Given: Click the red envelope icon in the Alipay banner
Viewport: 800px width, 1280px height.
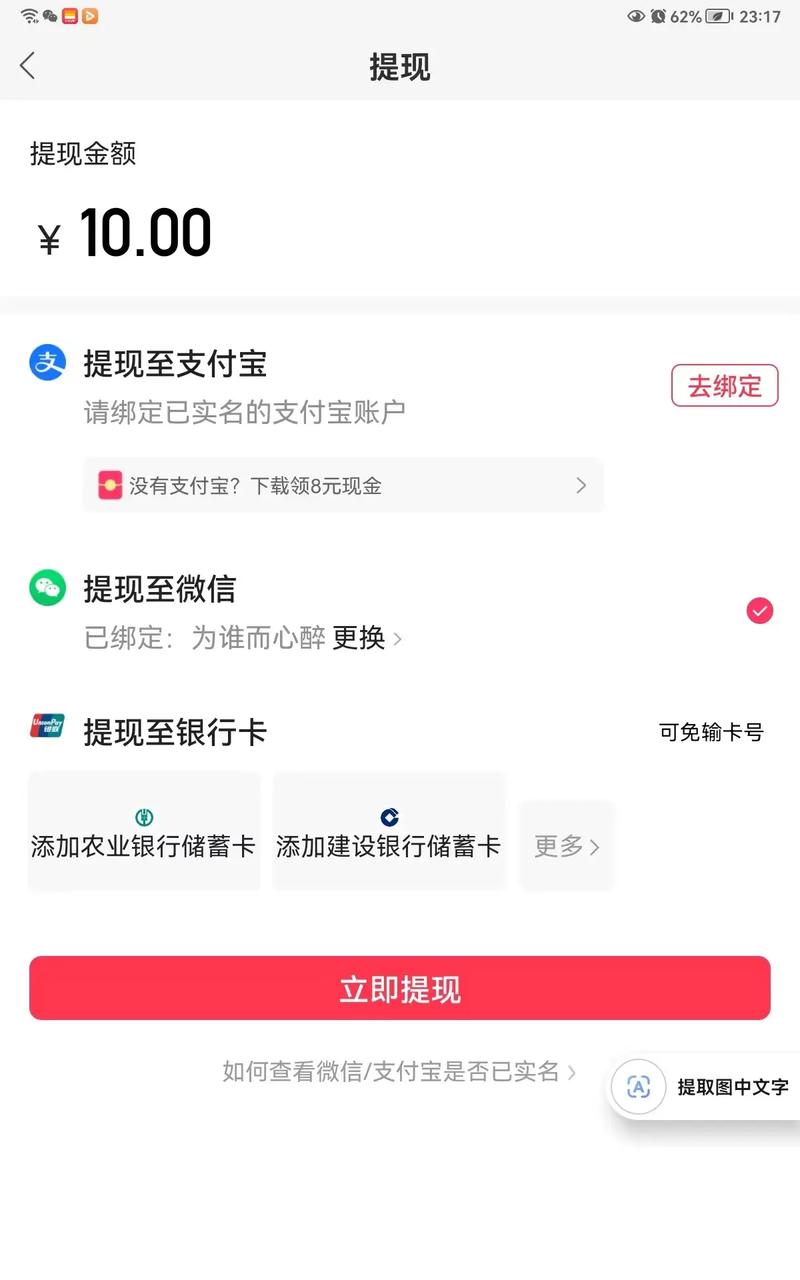Looking at the screenshot, I should pyautogui.click(x=112, y=484).
